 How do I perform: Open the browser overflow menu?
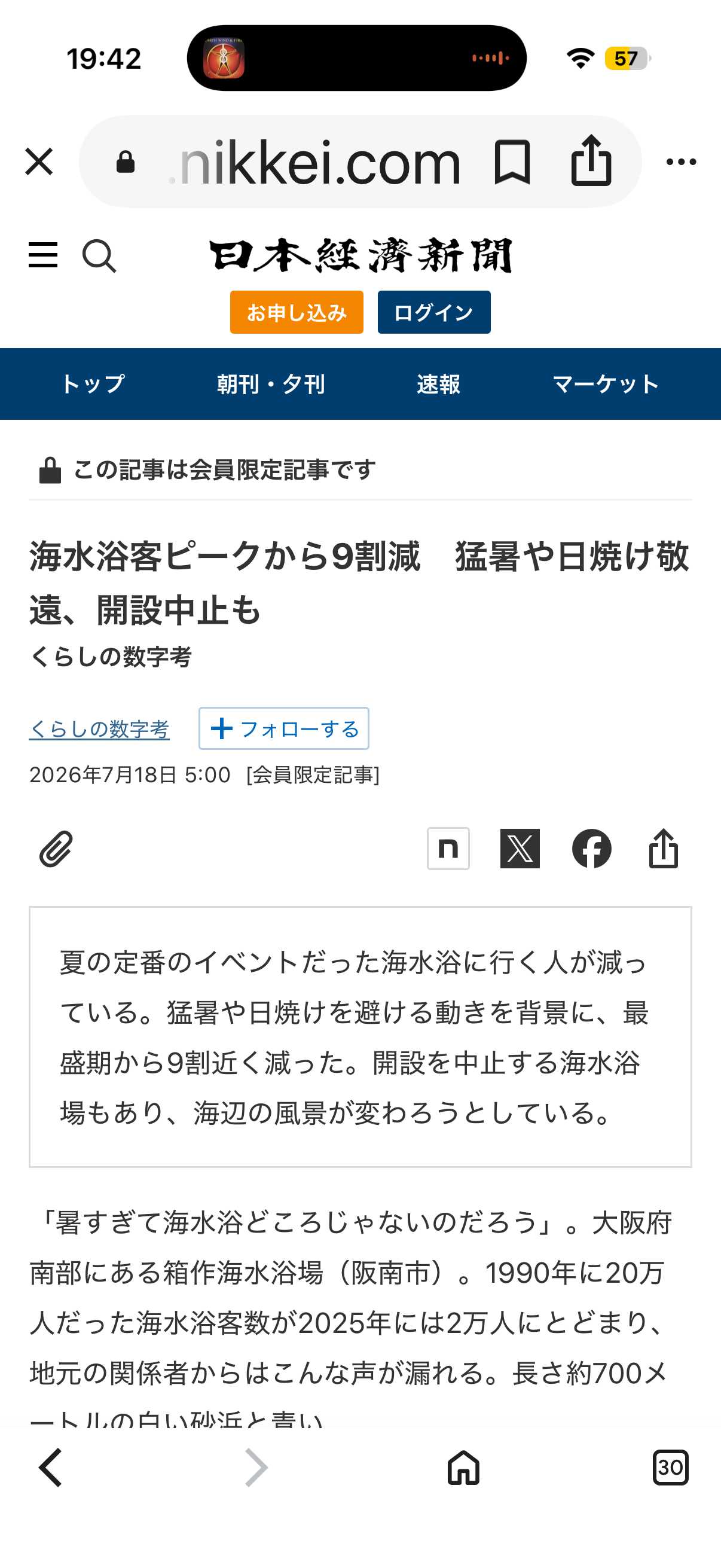[681, 162]
